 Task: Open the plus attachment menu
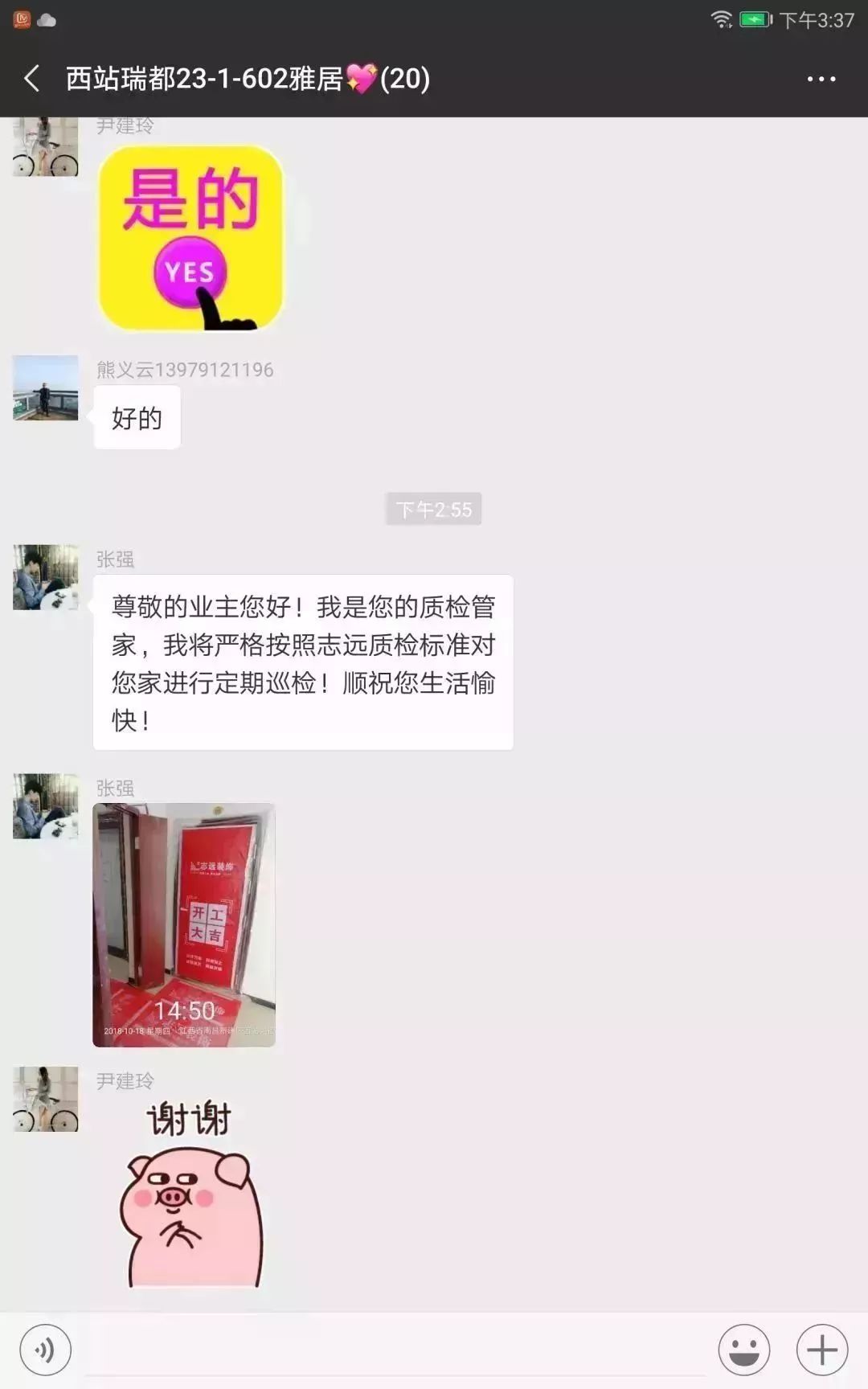coord(821,1350)
